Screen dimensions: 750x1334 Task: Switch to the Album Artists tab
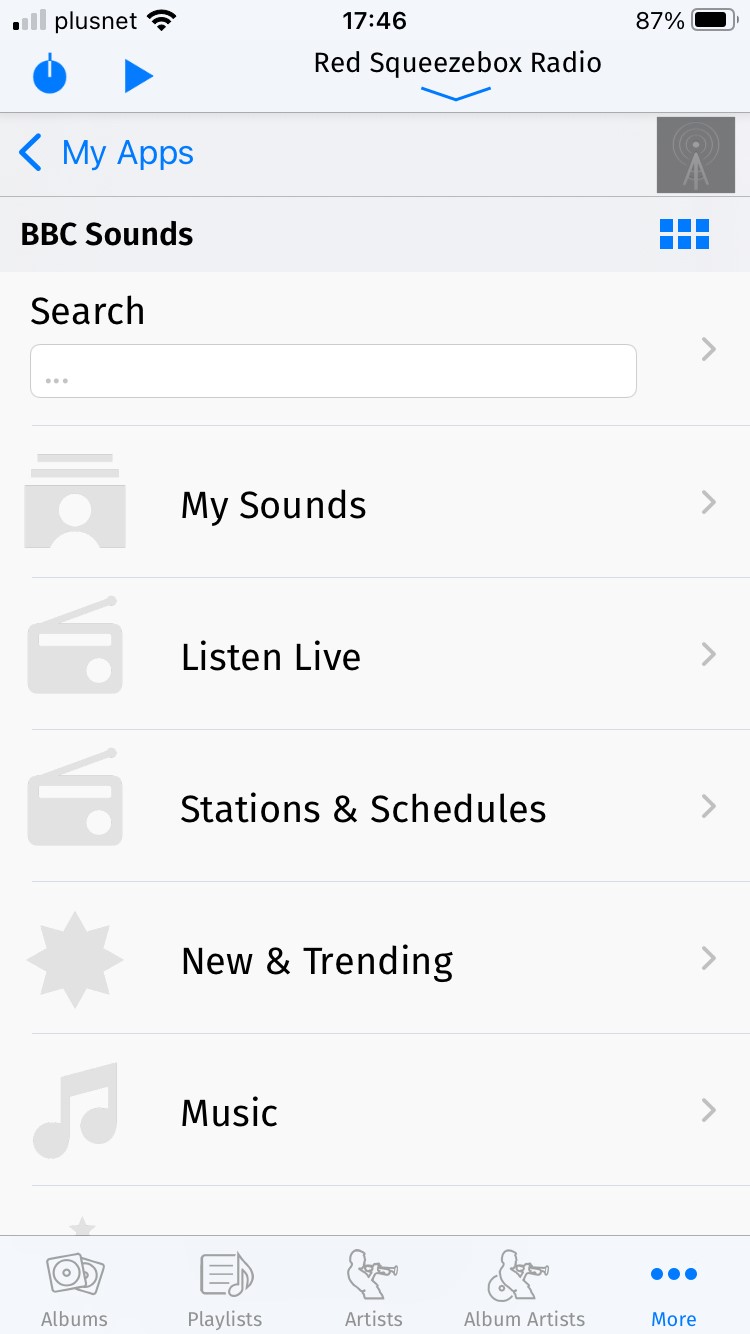(x=524, y=1288)
